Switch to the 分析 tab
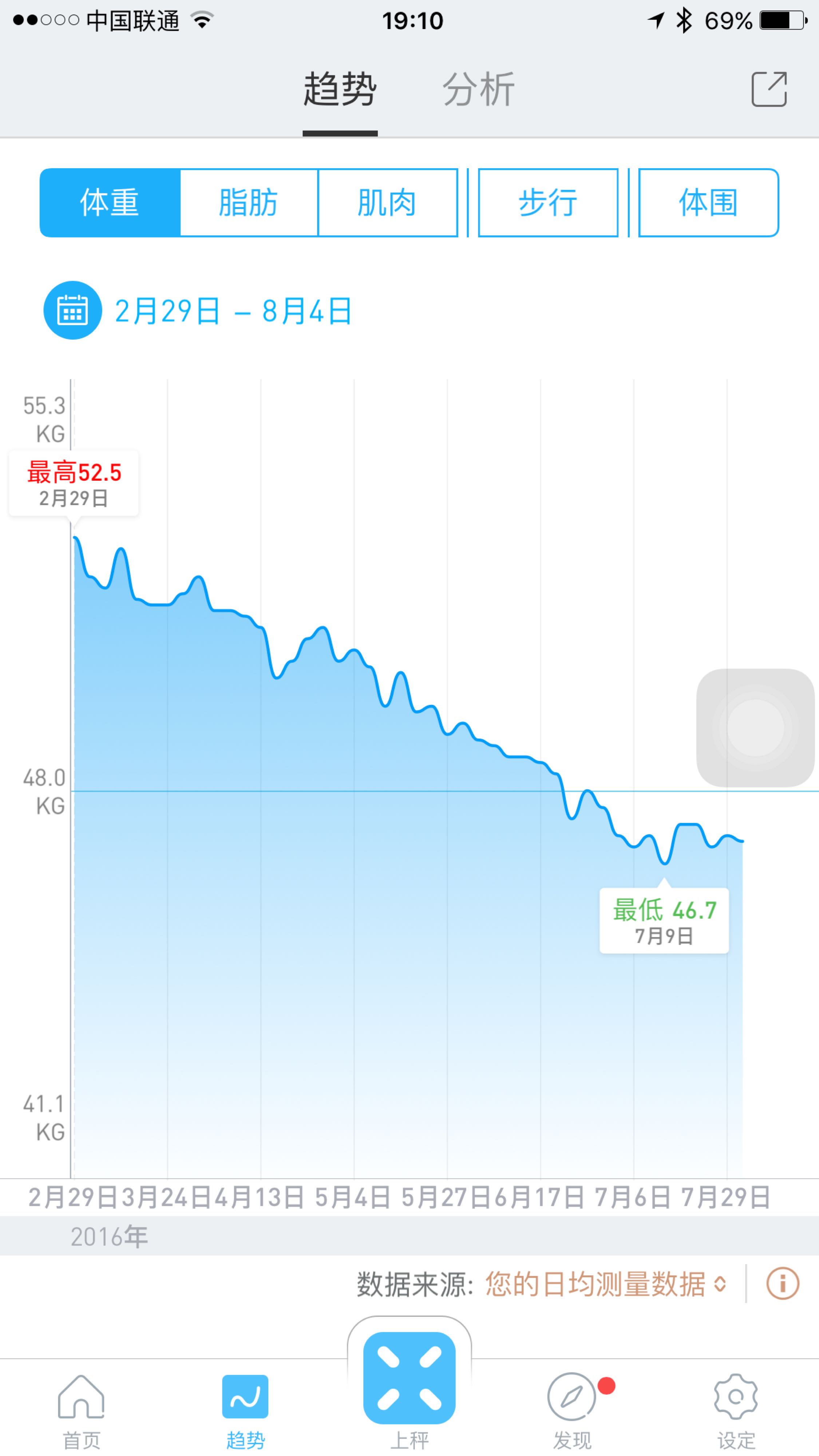Screen dimensions: 819x1456 tap(478, 89)
